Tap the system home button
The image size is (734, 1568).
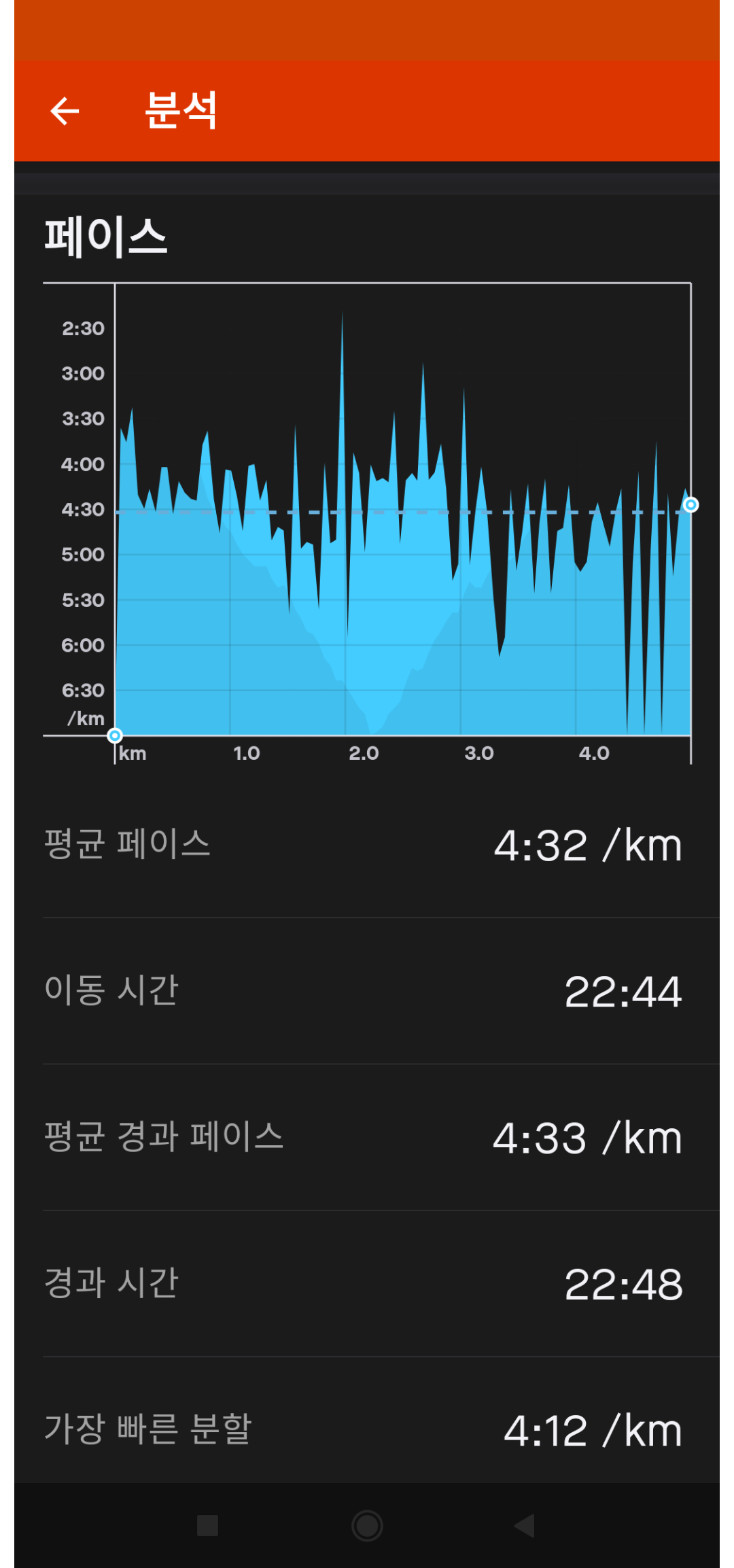point(367,1526)
